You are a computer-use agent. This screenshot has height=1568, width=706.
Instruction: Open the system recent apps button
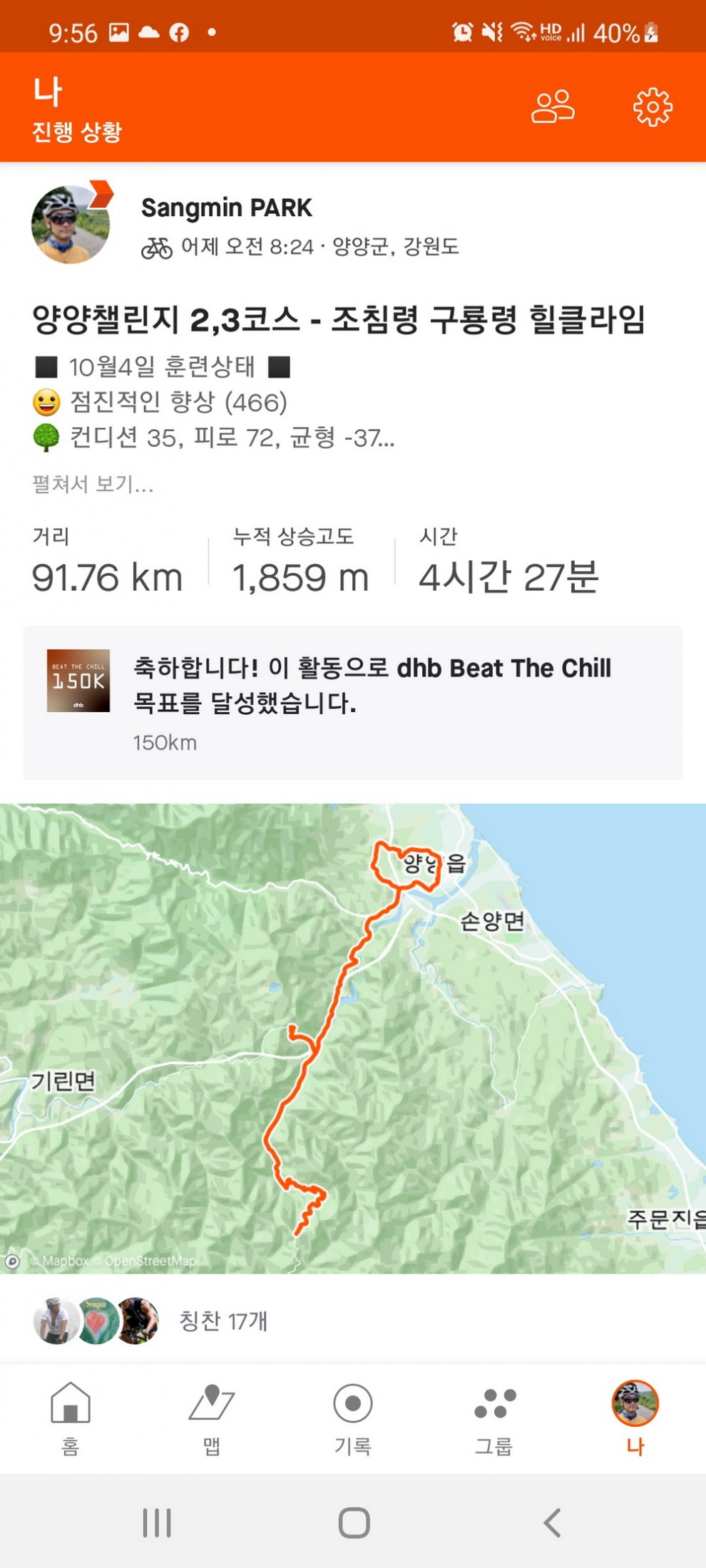[x=157, y=1523]
